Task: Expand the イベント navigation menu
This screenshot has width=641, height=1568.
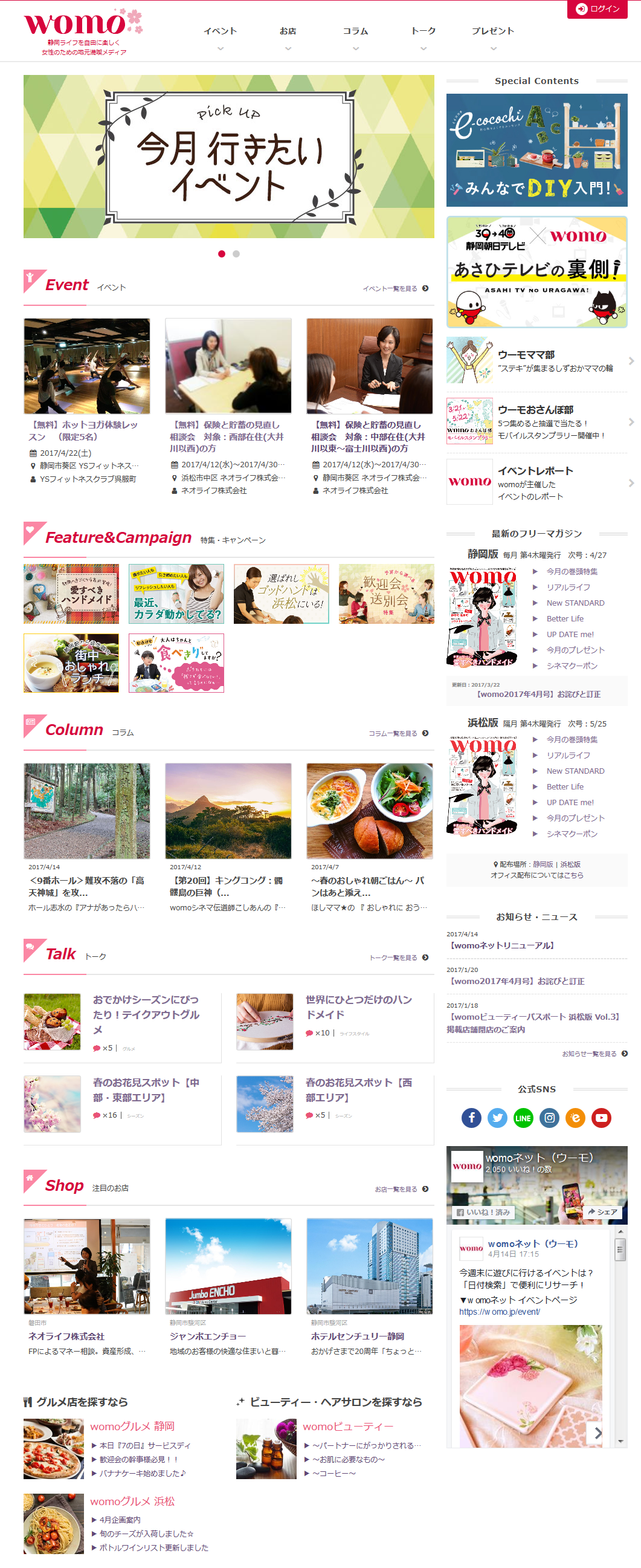Action: 220,37
